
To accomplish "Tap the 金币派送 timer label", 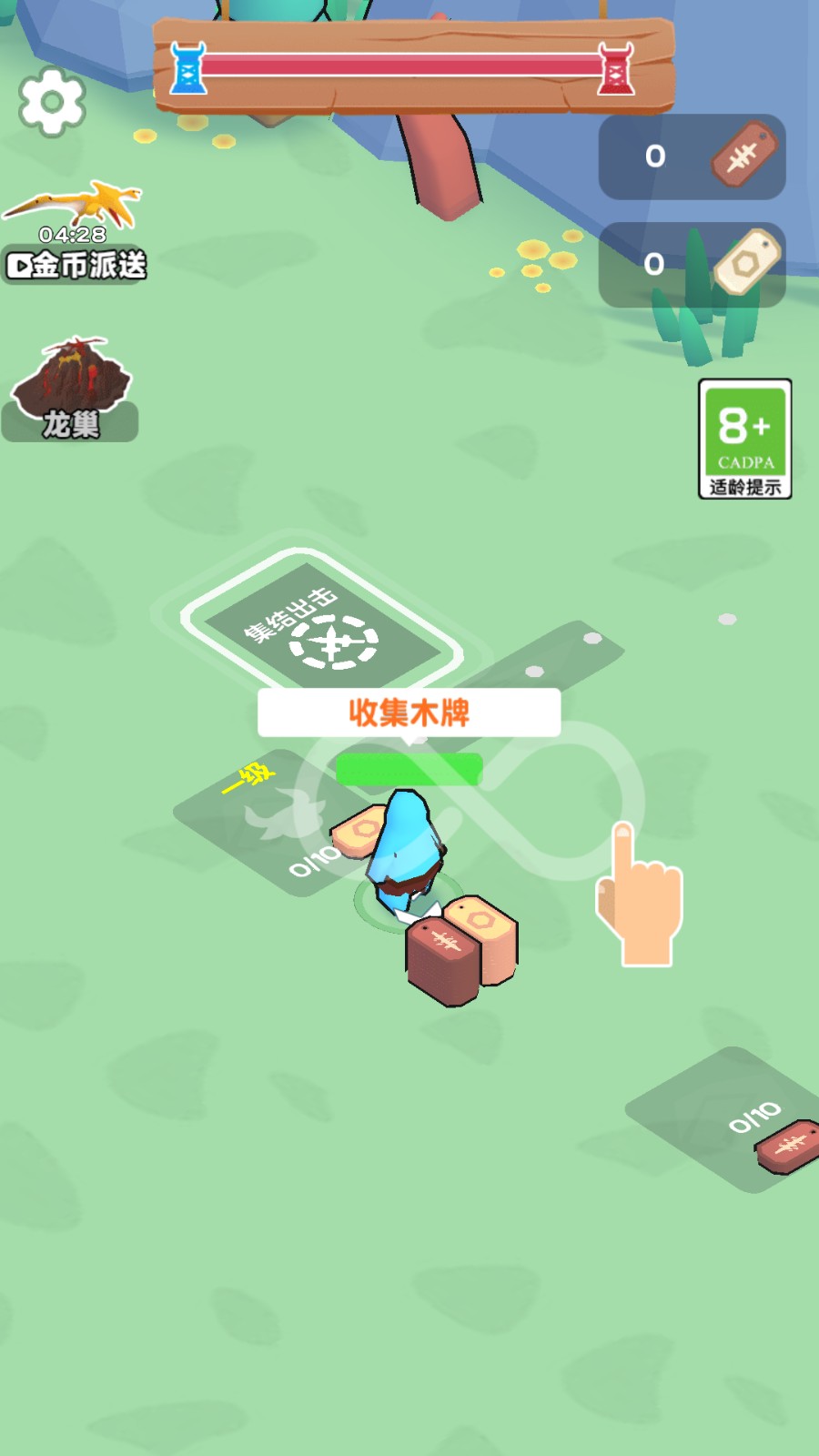I will point(77,264).
